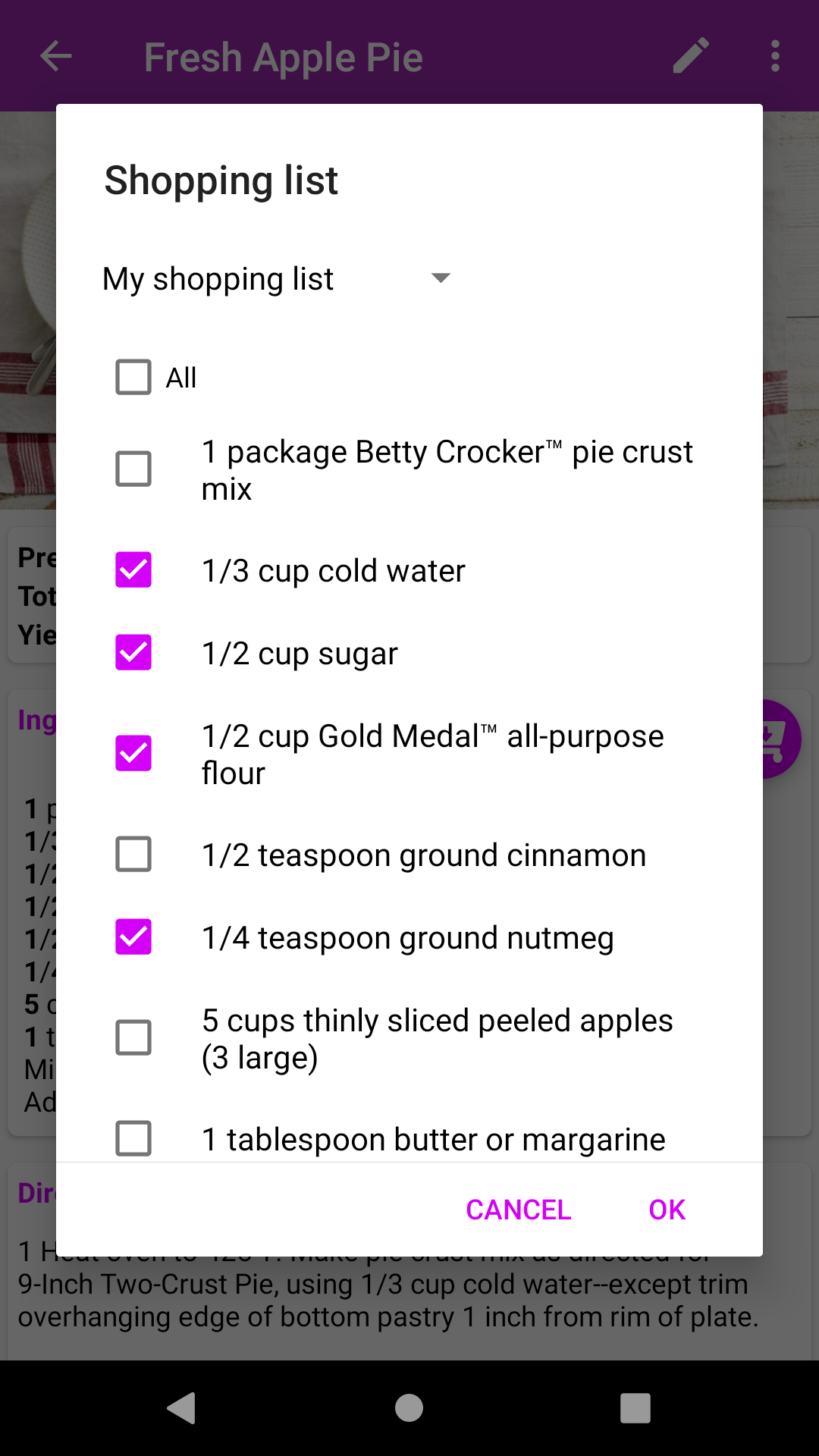Check the "All" checkbox
The image size is (819, 1456).
[x=133, y=377]
